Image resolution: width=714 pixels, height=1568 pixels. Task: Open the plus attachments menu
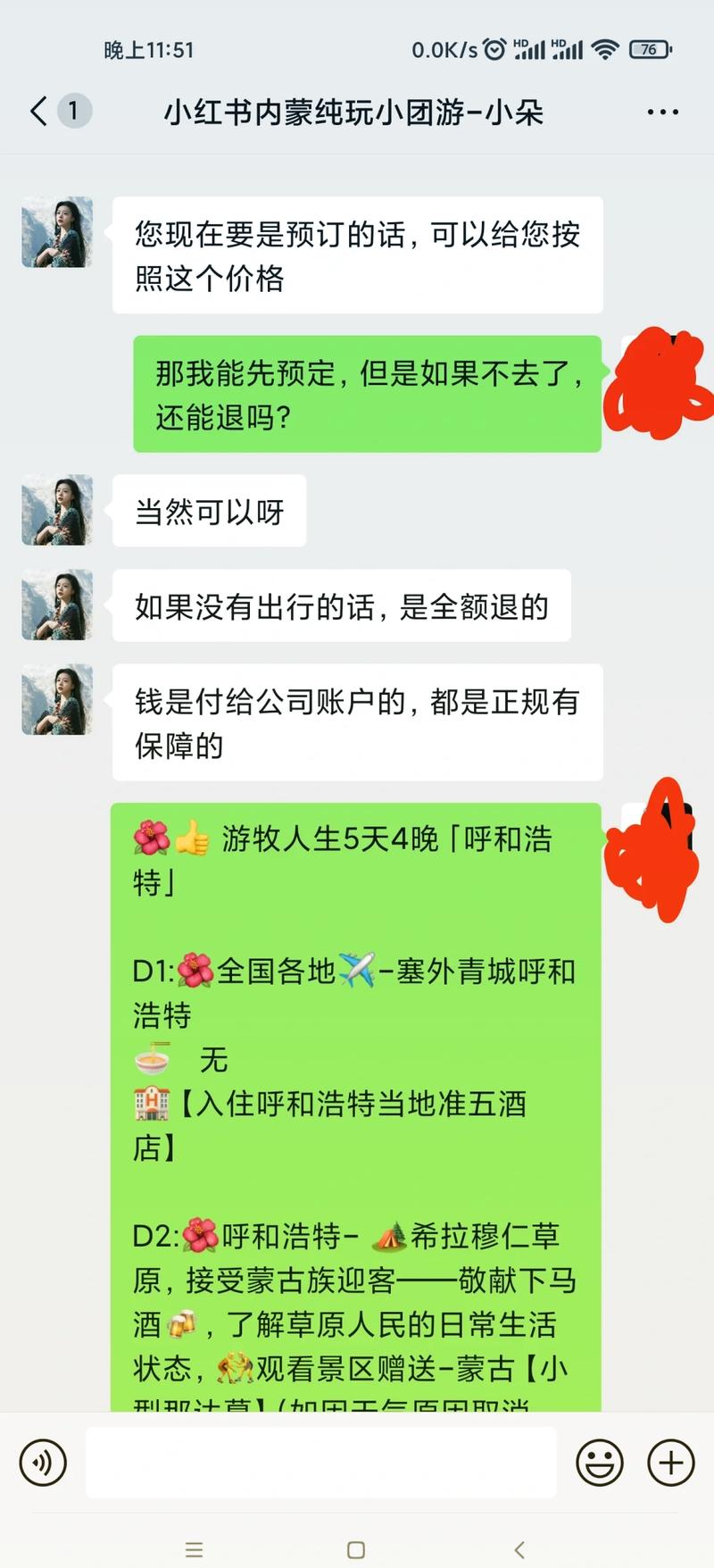point(670,1463)
